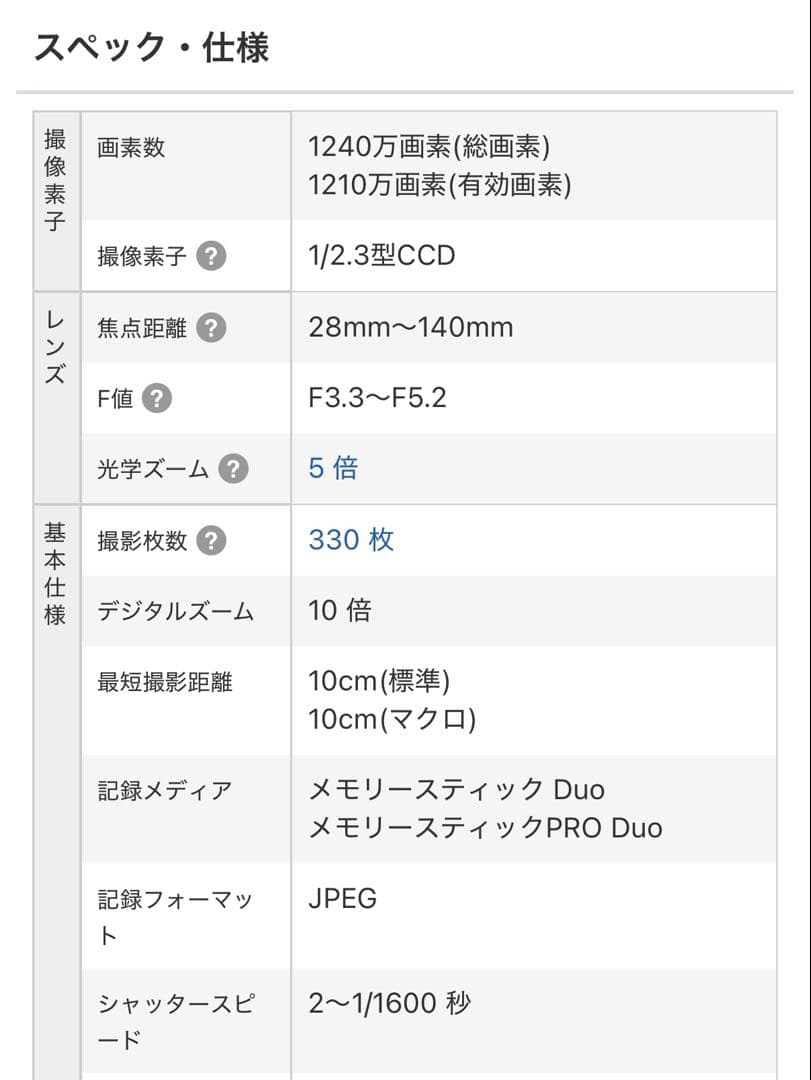This screenshot has width=811, height=1080.
Task: Click the help icon next to 撮影枚数
Action: point(210,540)
